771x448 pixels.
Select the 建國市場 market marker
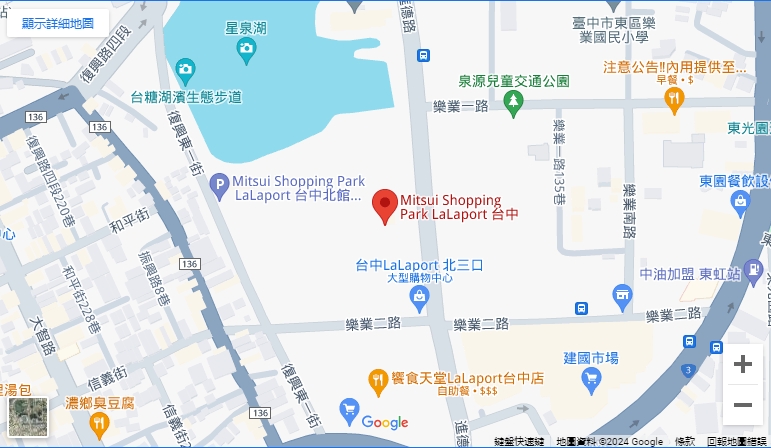click(591, 379)
